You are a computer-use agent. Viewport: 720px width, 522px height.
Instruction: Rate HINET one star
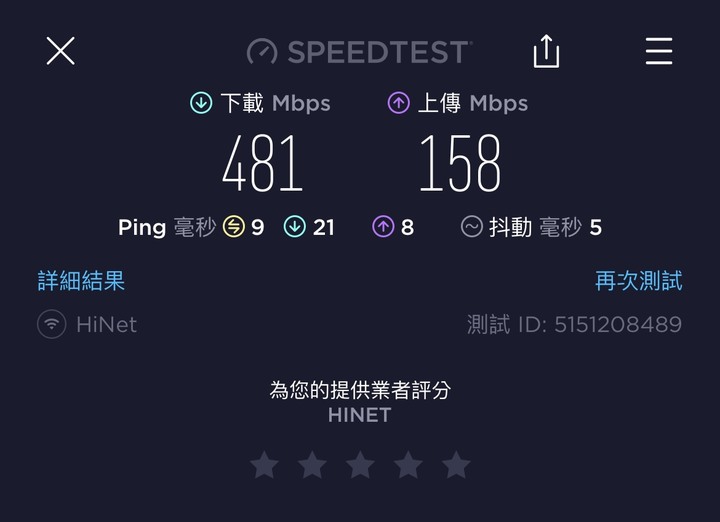264,464
